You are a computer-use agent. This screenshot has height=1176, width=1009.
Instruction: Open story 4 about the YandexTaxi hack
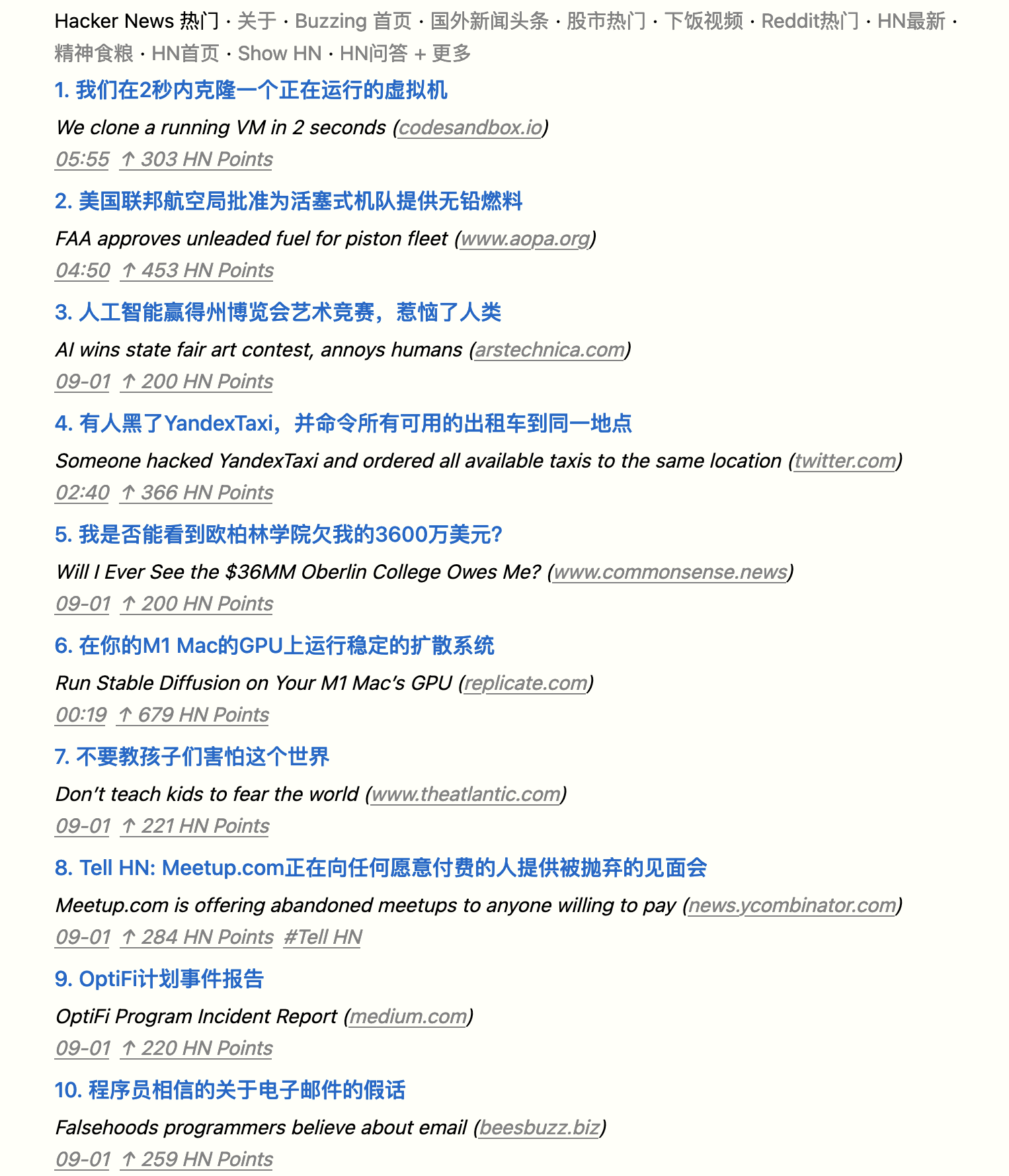tap(343, 423)
